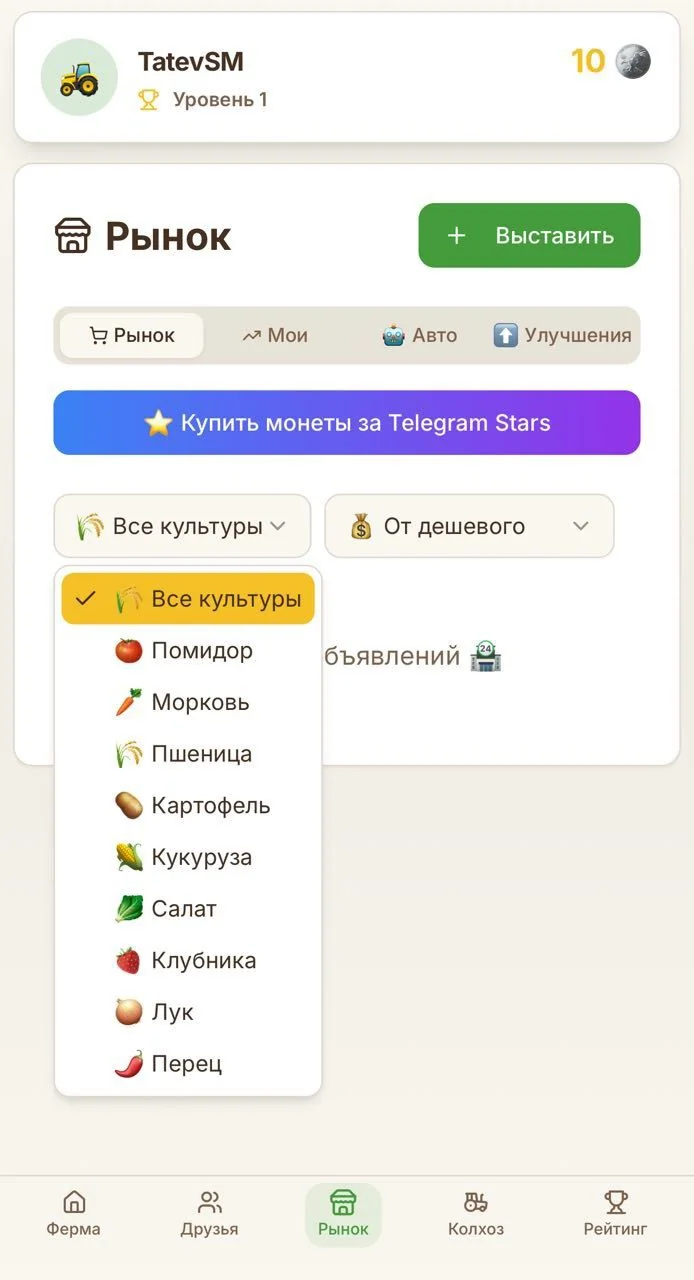Choose Салат from the list
Screen dimensions: 694x1280
tap(188, 909)
